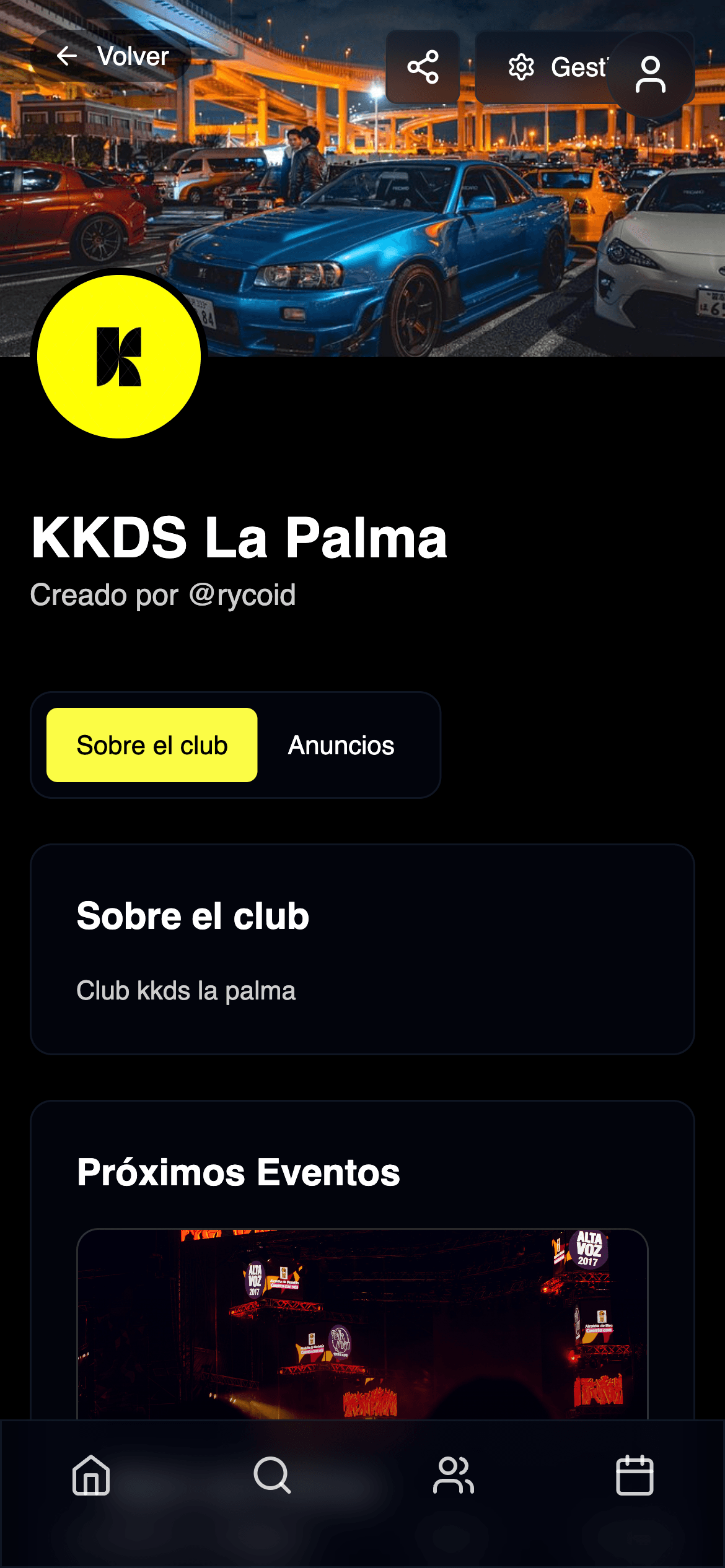Go back with the Volver button
725x1568 pixels.
tap(113, 57)
